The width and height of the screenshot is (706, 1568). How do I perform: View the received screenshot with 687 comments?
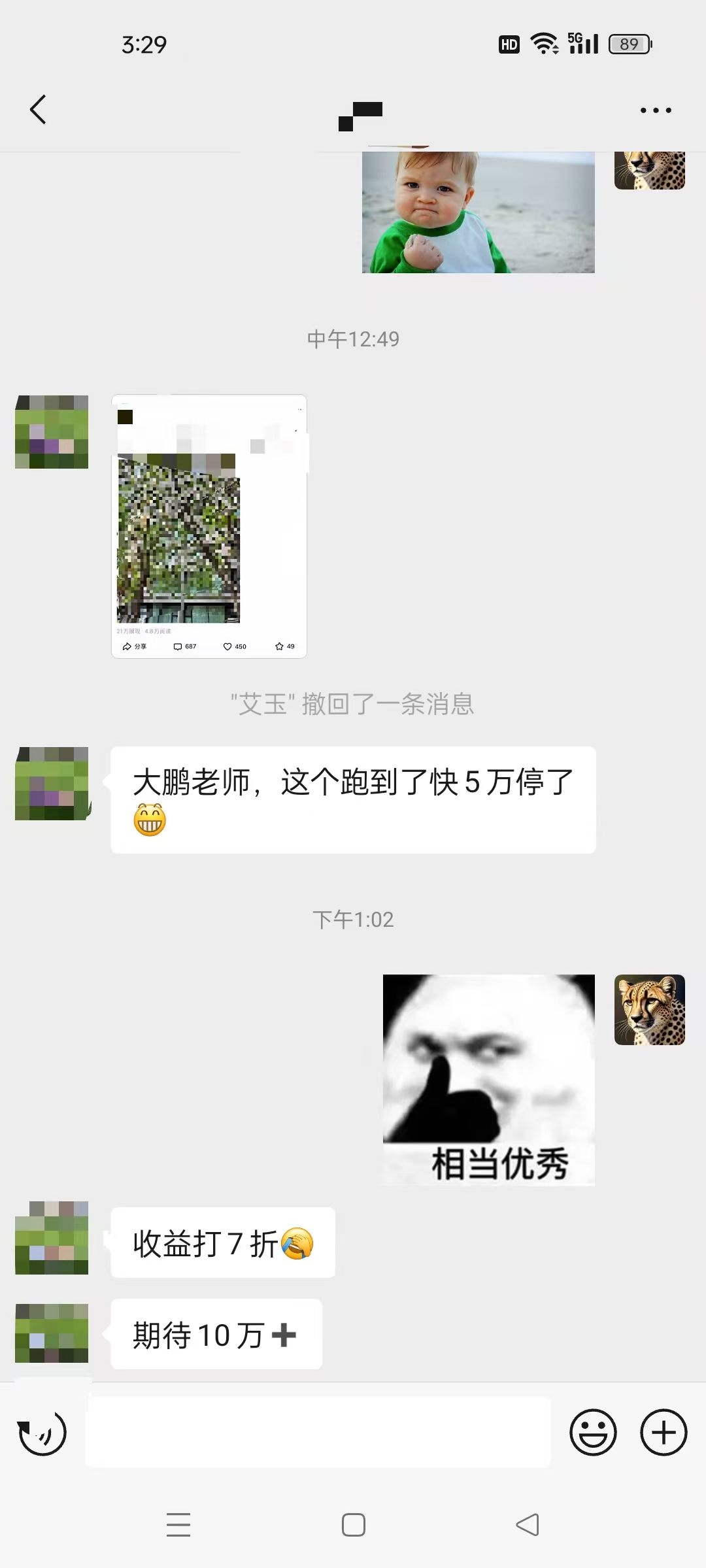[x=209, y=526]
